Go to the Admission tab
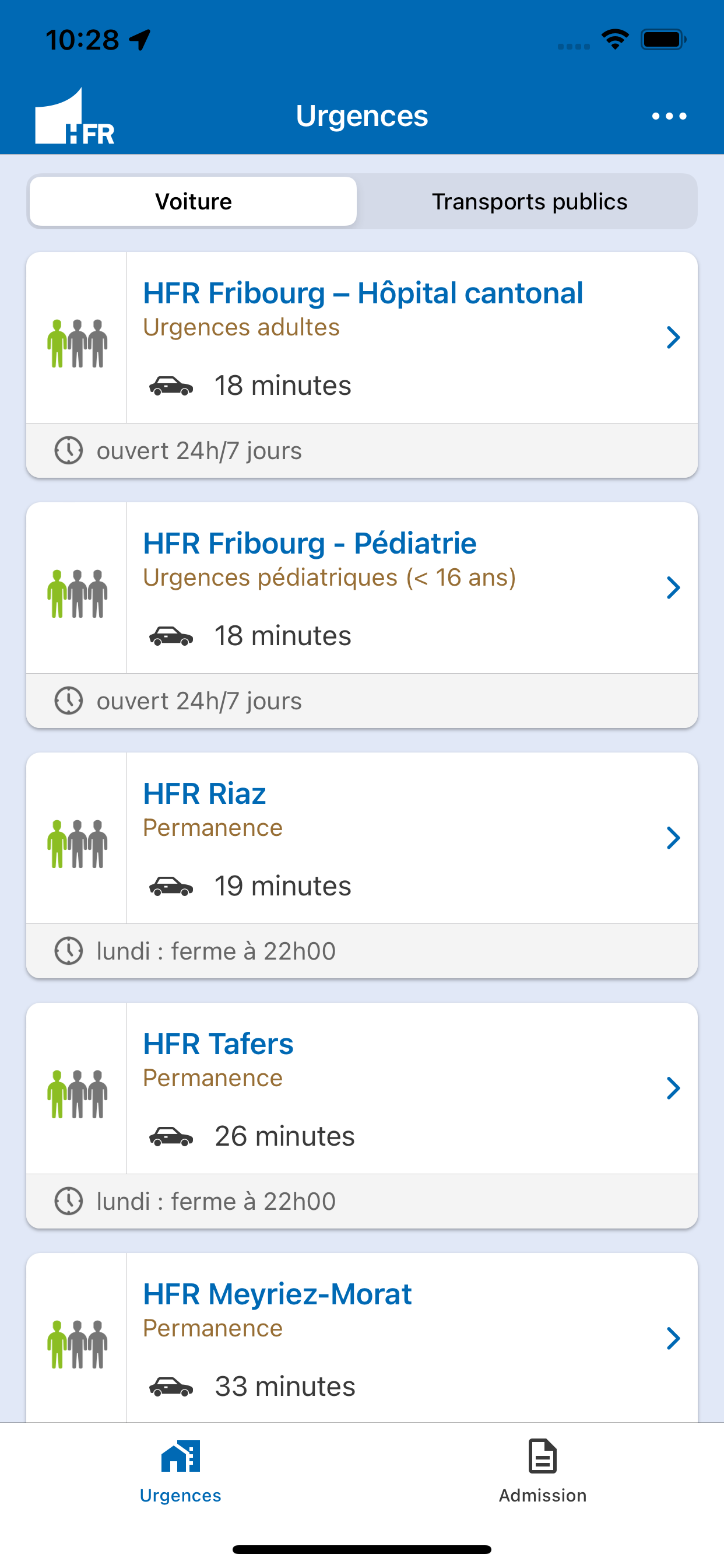Image resolution: width=724 pixels, height=1568 pixels. pyautogui.click(x=543, y=1471)
